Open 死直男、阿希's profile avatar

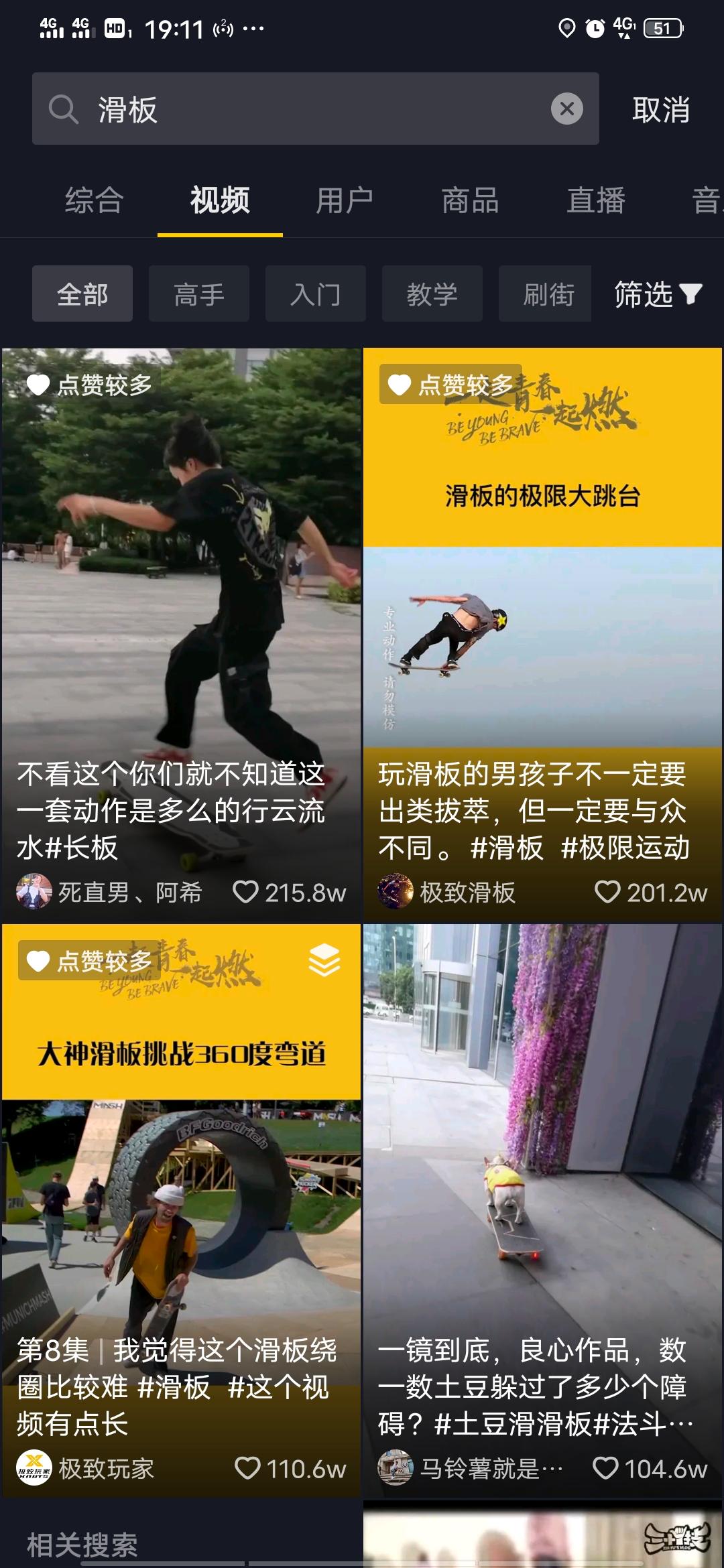click(34, 892)
